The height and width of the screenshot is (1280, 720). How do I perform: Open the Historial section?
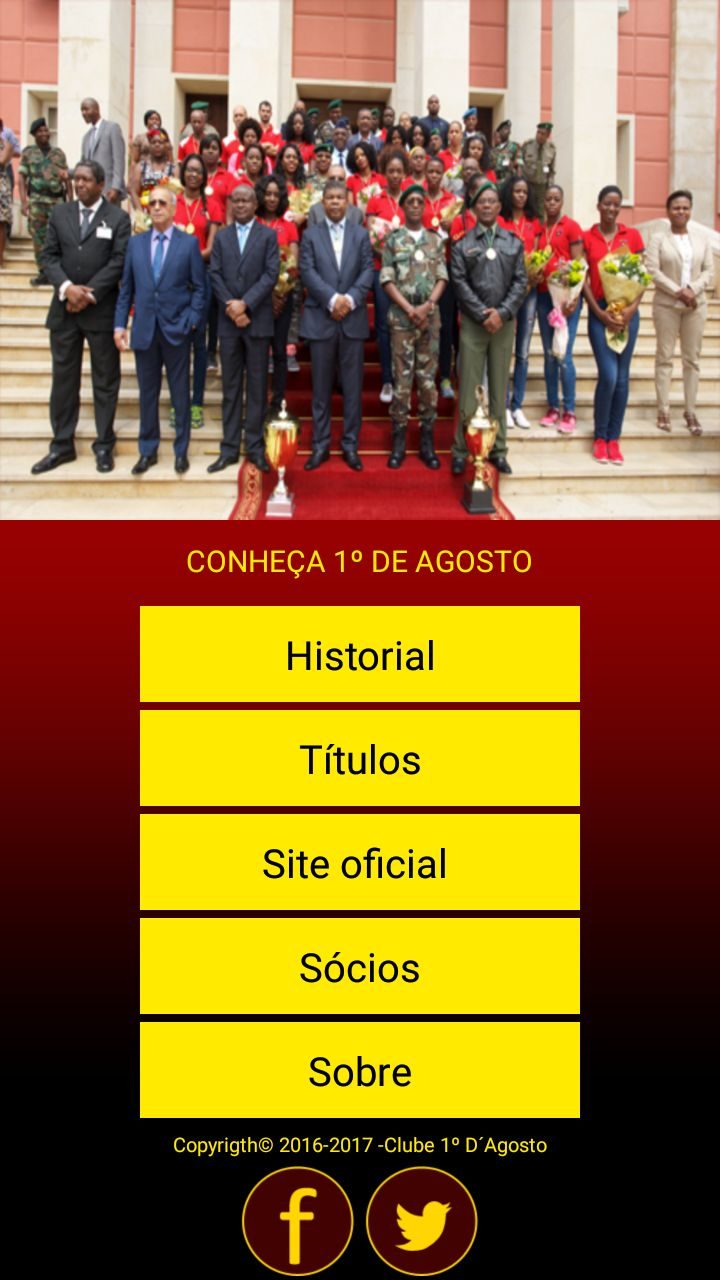tap(360, 654)
